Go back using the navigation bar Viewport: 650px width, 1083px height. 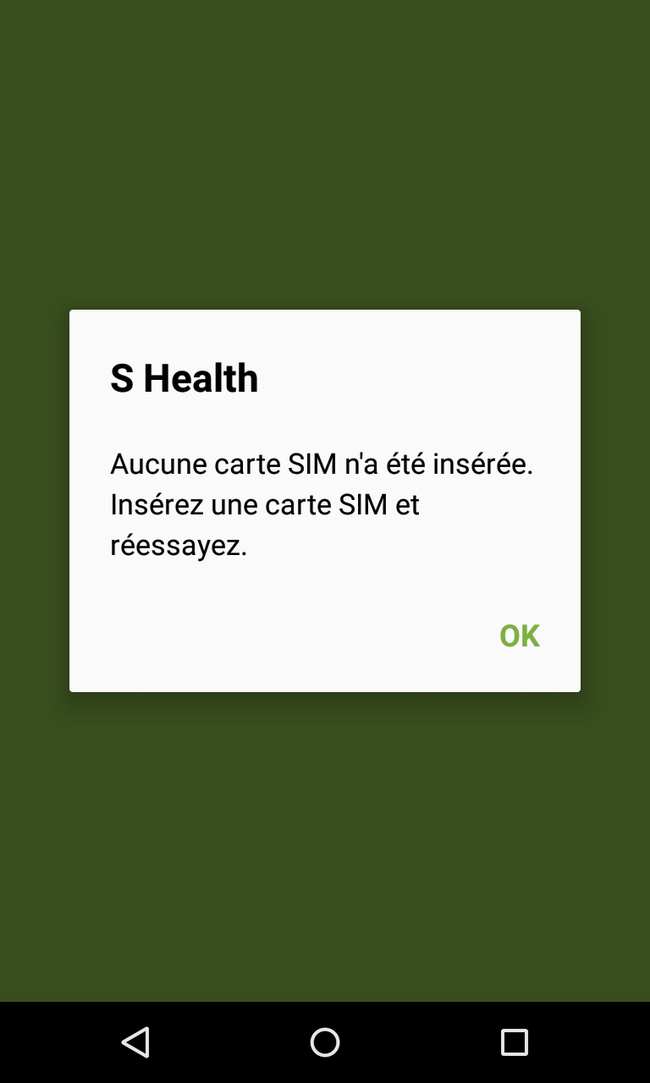click(135, 1042)
